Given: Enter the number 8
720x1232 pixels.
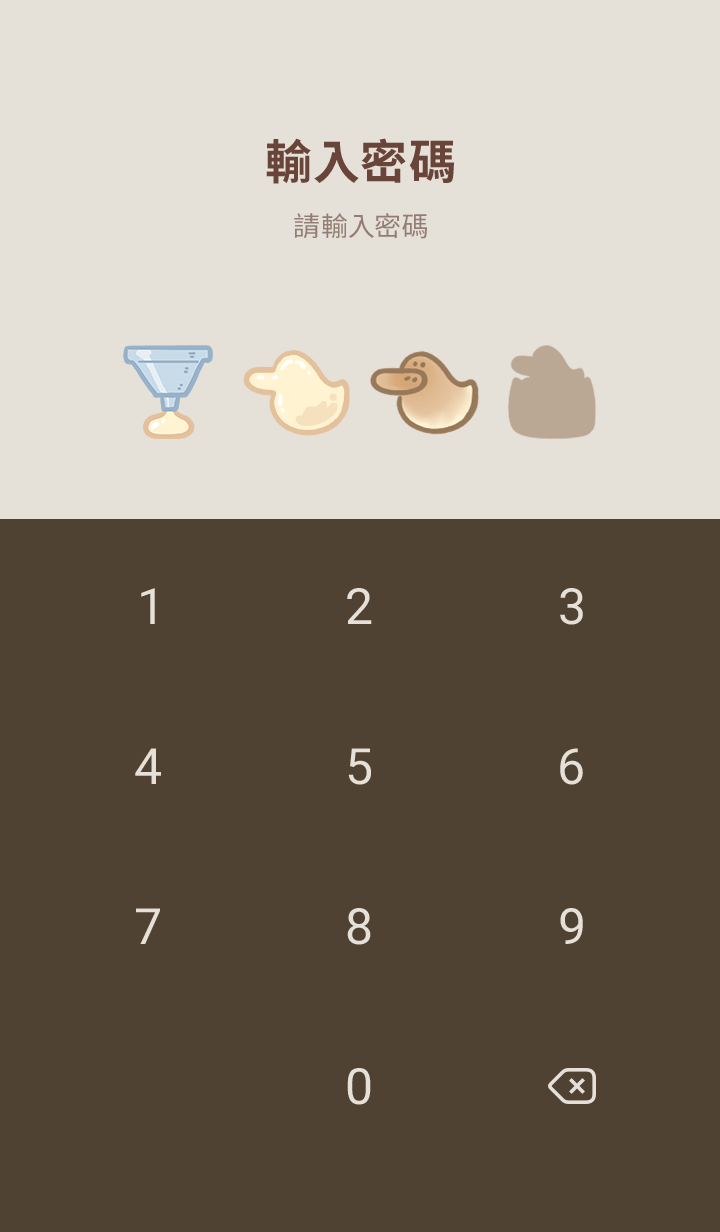Looking at the screenshot, I should coord(359,927).
